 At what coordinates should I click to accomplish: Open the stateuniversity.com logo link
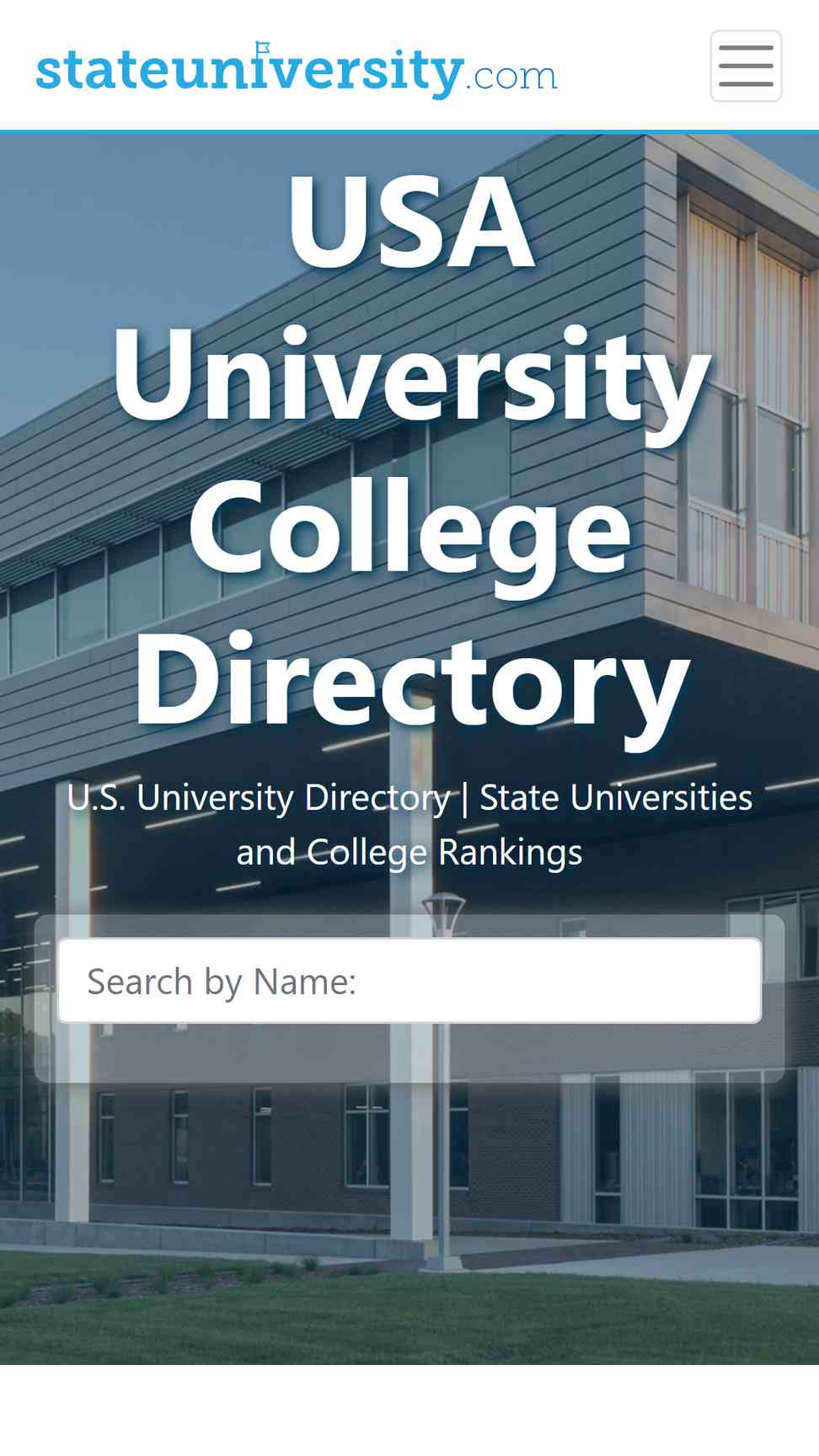(297, 70)
